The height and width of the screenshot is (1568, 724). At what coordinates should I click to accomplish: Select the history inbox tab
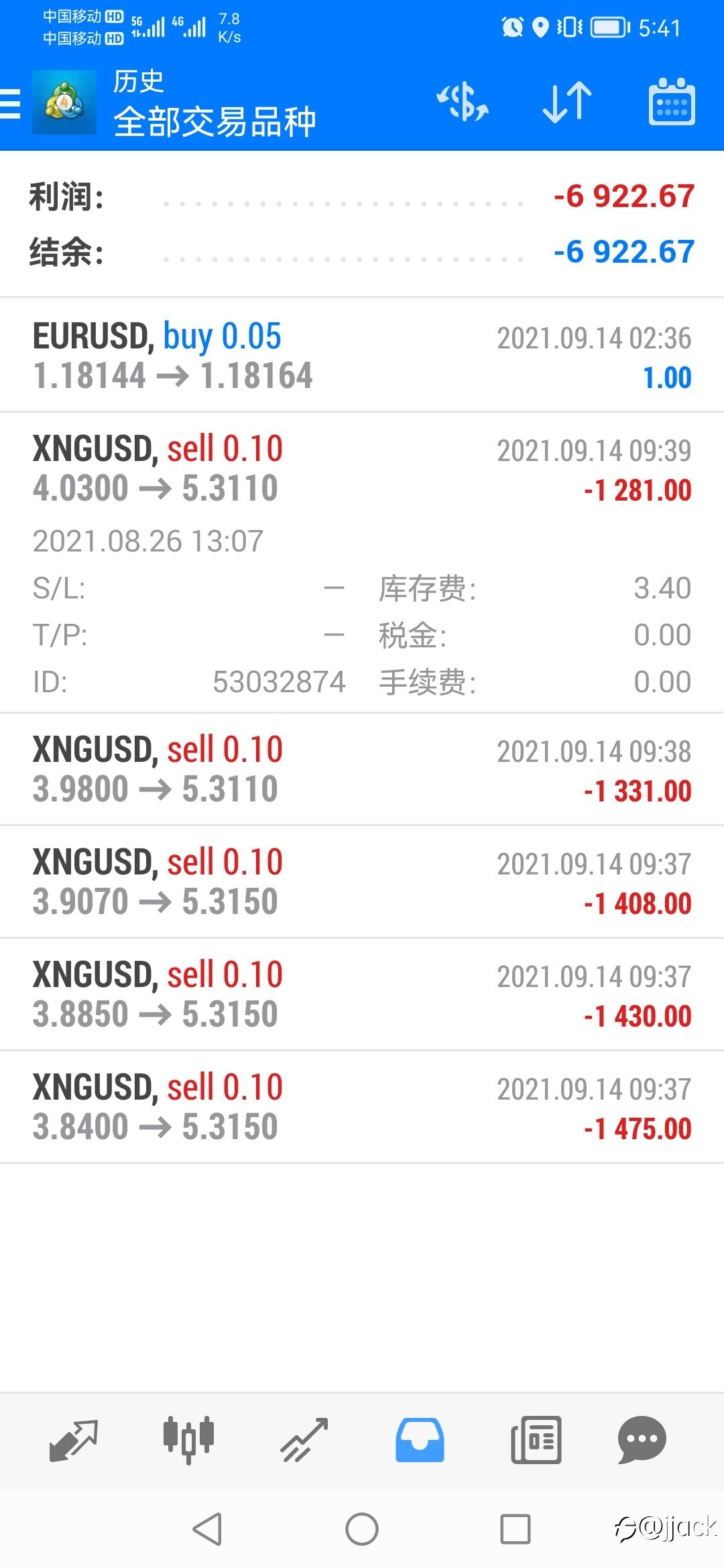coord(420,1439)
